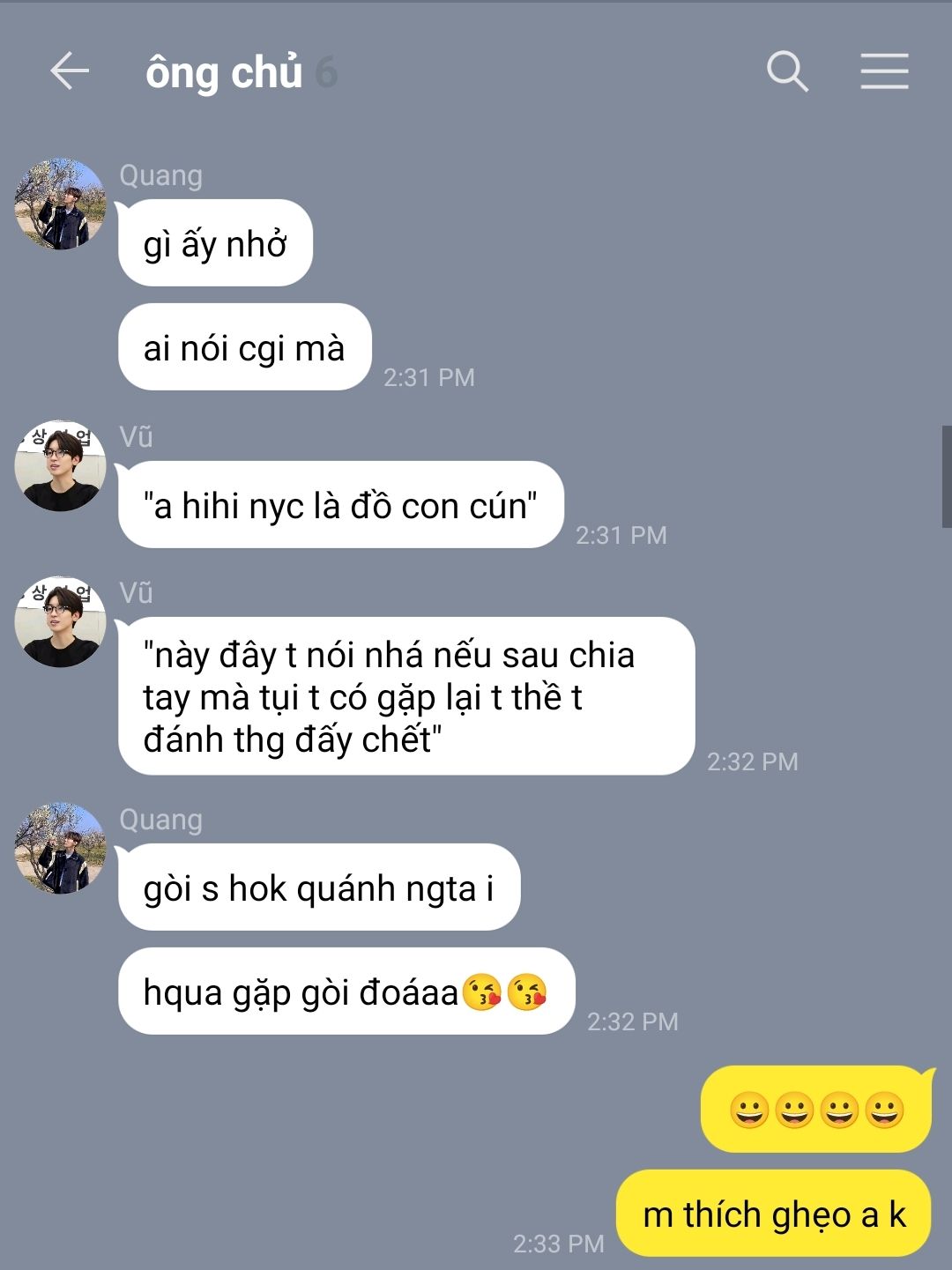
Task: Search within this chat
Action: click(x=787, y=71)
